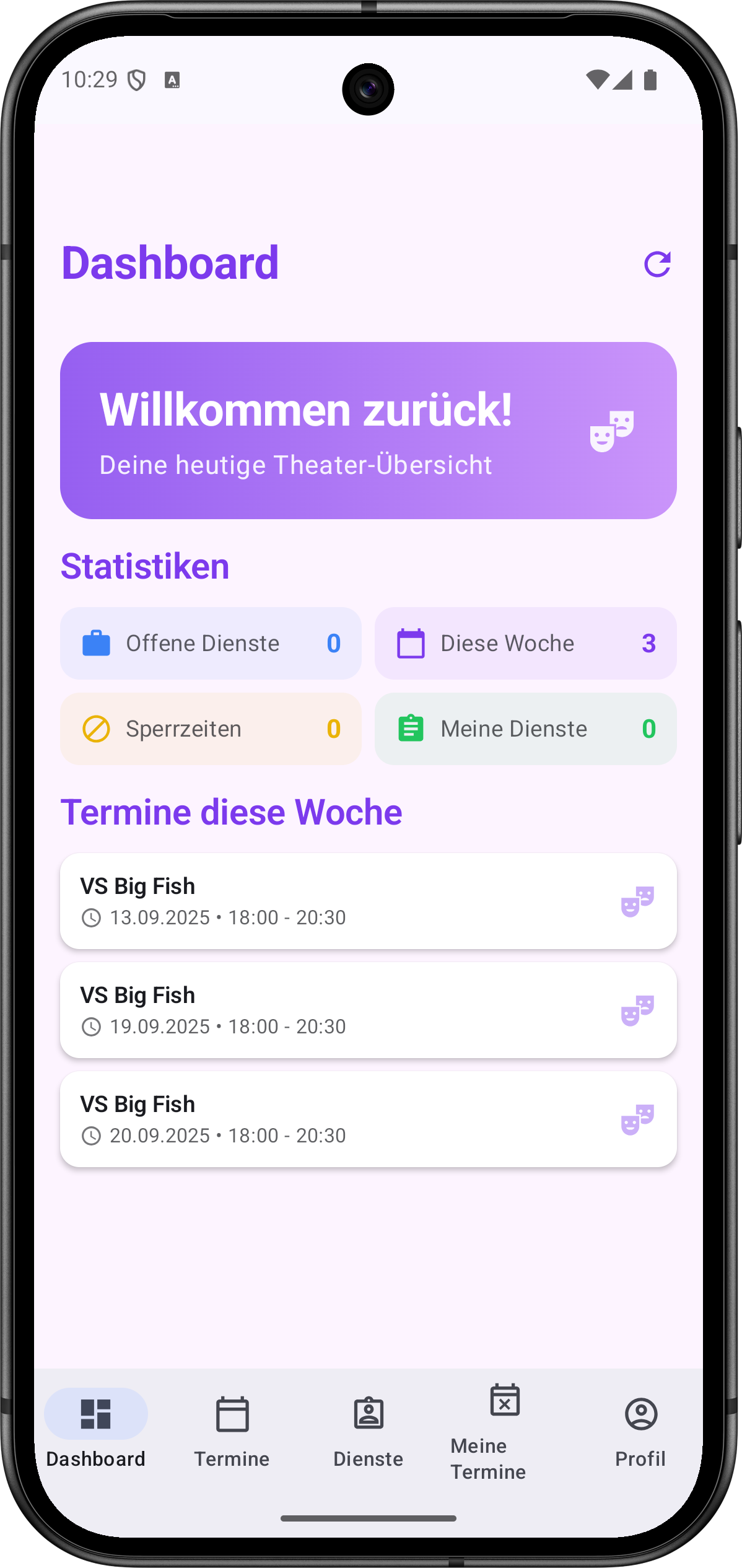Tap the refresh icon next to Dashboard
Image resolution: width=742 pixels, height=1568 pixels.
[x=657, y=264]
